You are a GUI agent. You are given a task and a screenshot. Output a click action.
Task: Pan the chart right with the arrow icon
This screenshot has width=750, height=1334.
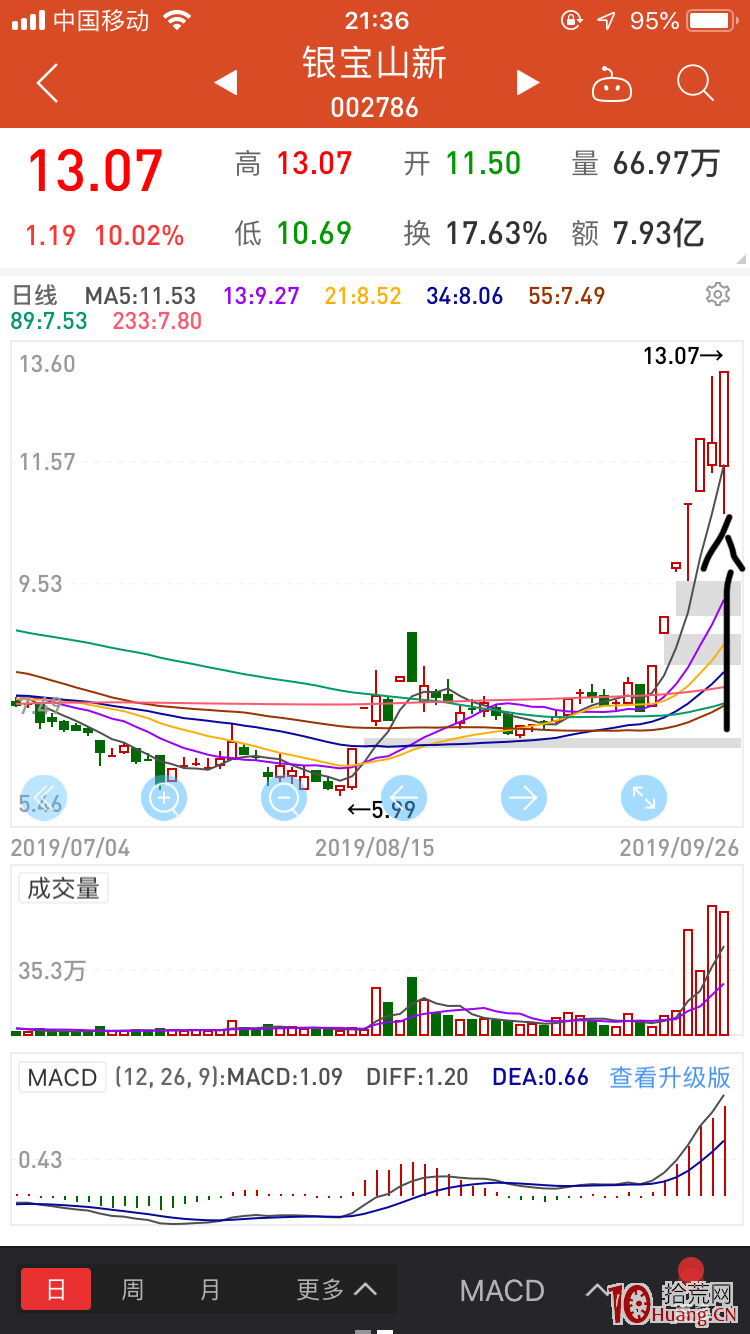click(524, 797)
